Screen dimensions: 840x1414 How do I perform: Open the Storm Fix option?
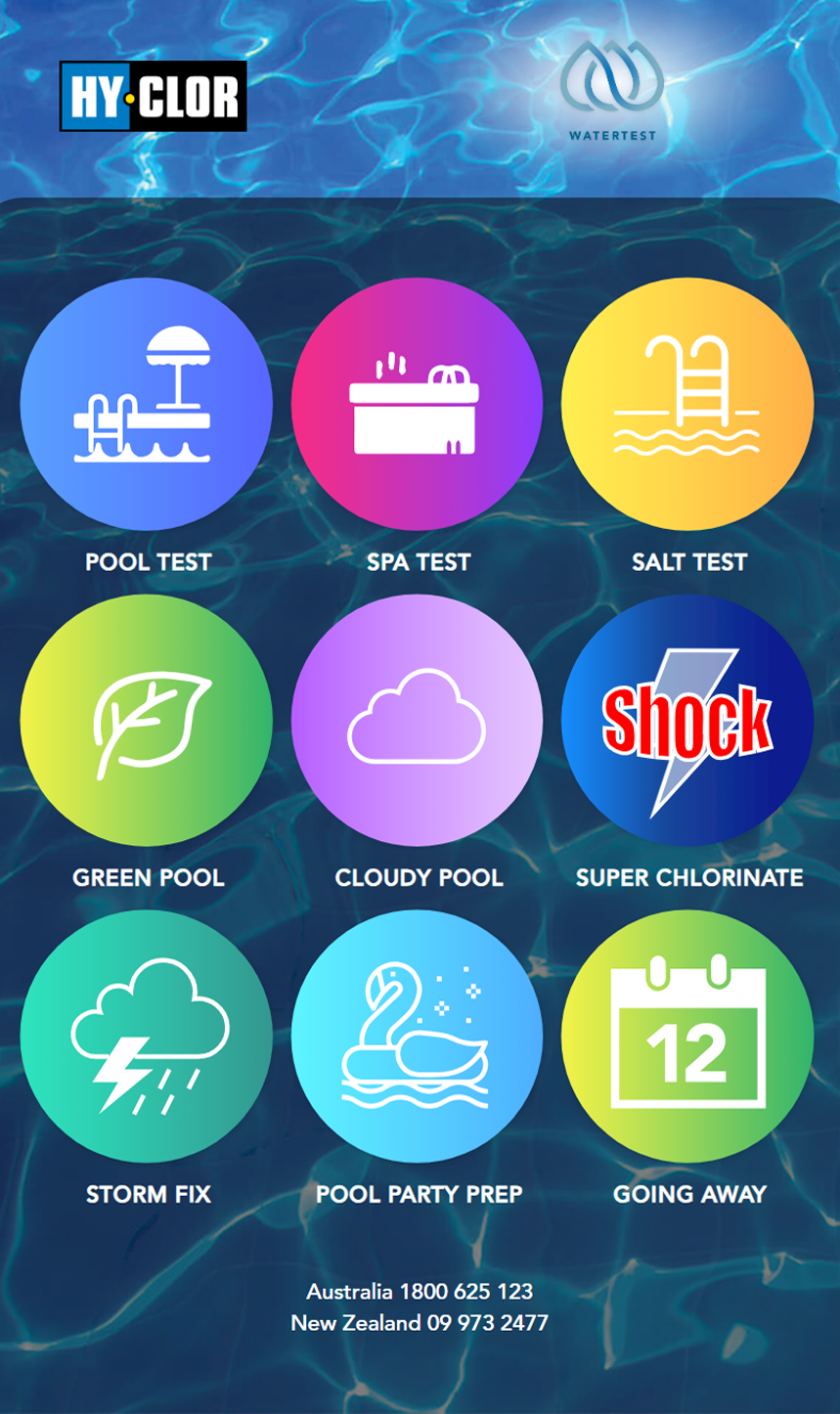(147, 1037)
